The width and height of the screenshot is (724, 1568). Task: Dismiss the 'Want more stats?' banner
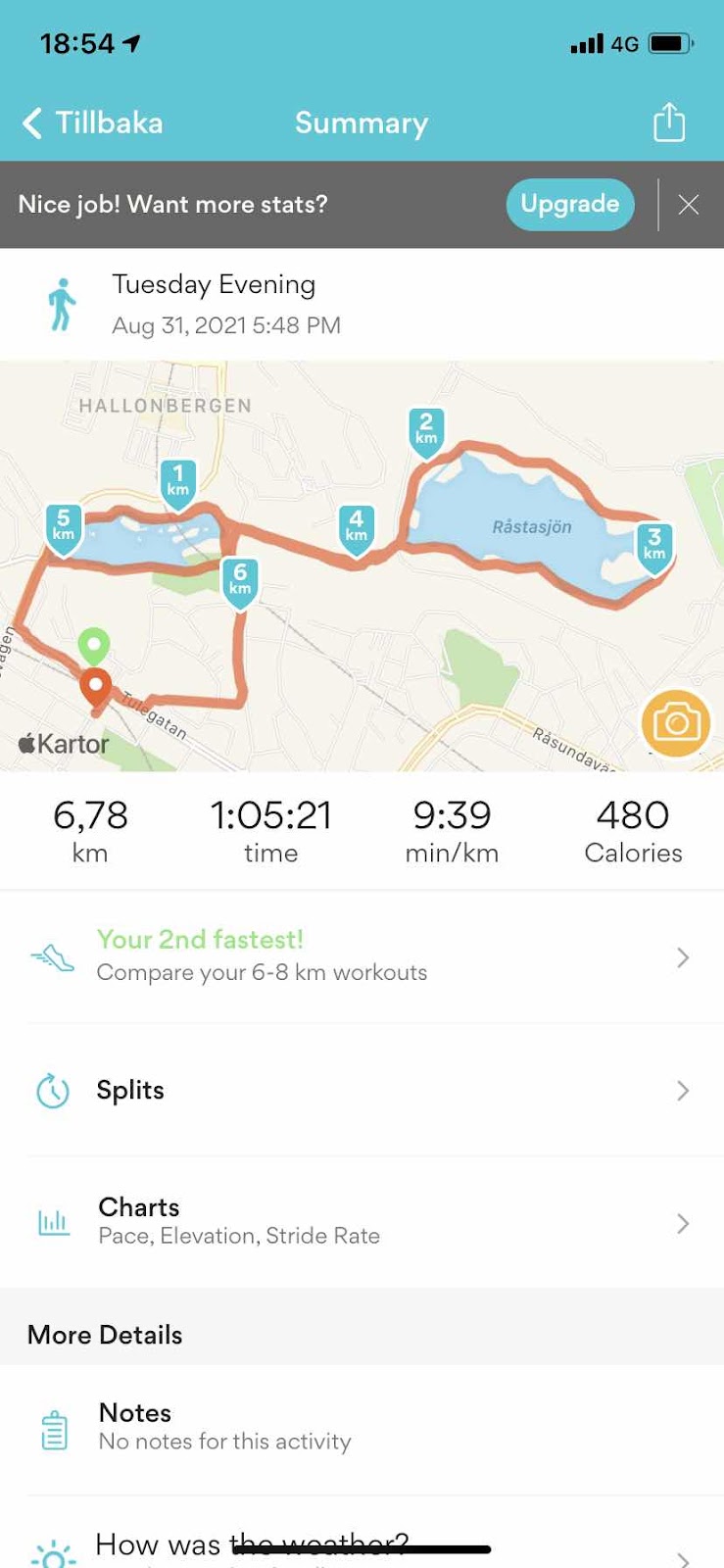689,204
